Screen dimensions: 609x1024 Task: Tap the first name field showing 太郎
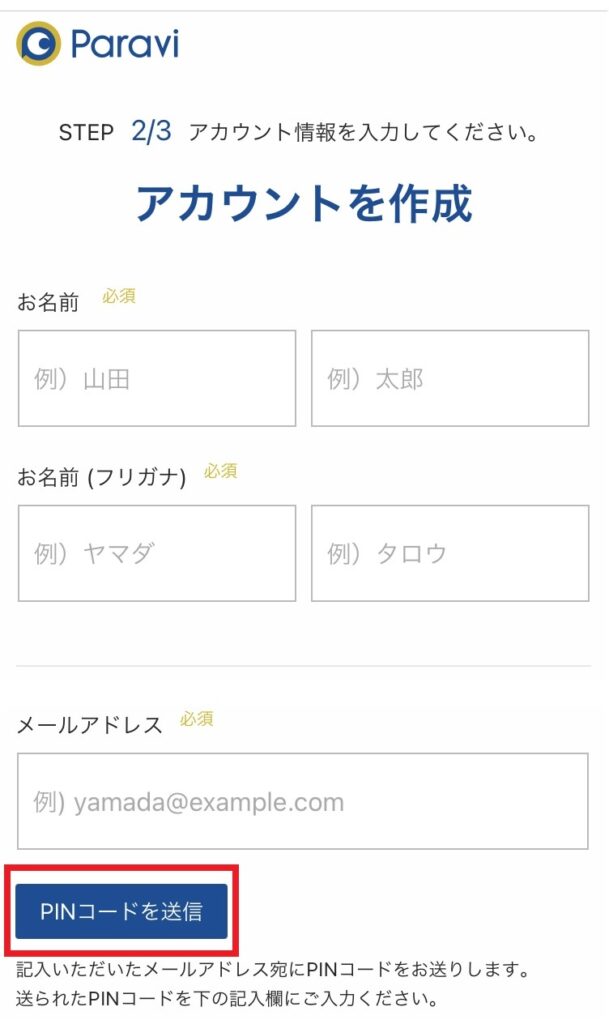tap(450, 378)
